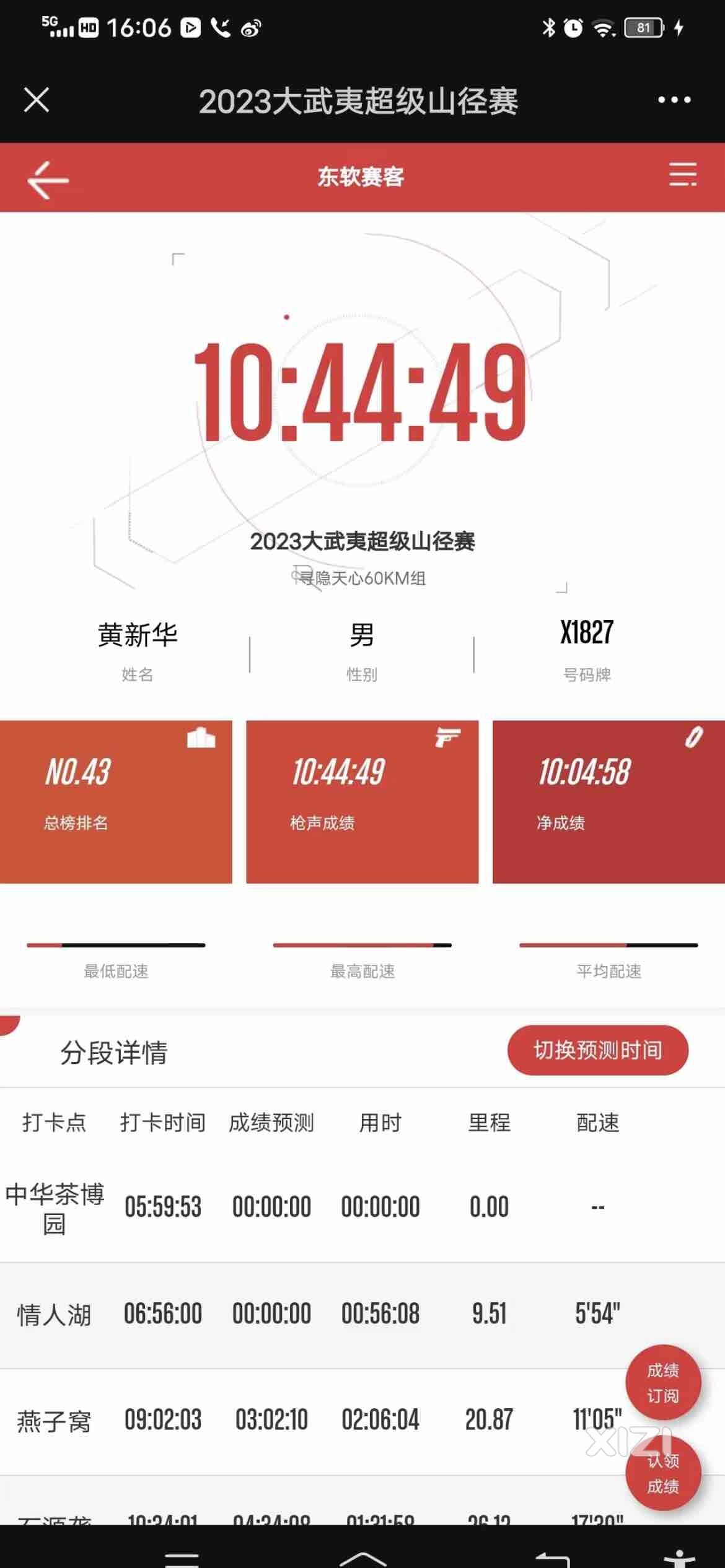The image size is (725, 1568).
Task: Tap the 认领成绩 floating button
Action: click(x=663, y=1474)
